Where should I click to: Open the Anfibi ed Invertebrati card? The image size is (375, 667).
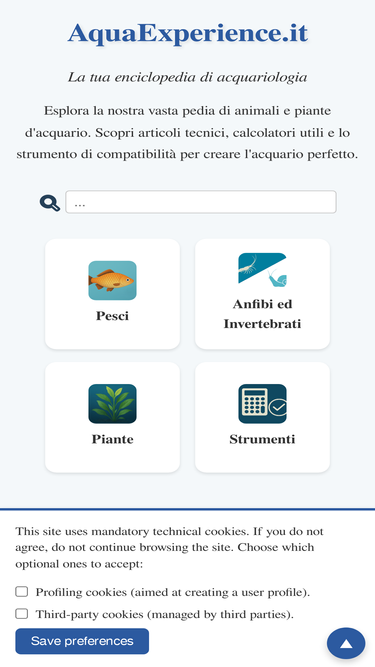click(x=262, y=294)
